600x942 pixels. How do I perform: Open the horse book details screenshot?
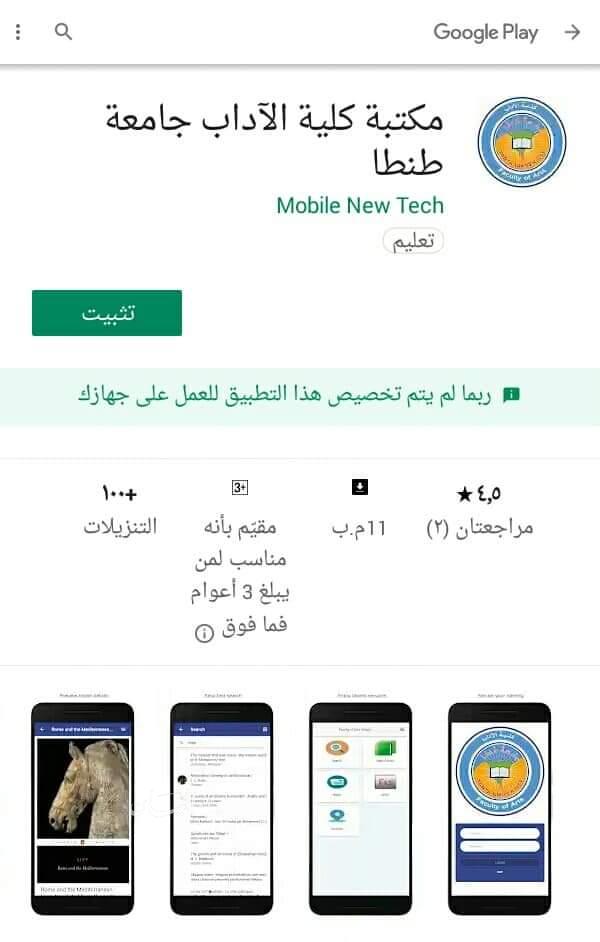coord(82,806)
